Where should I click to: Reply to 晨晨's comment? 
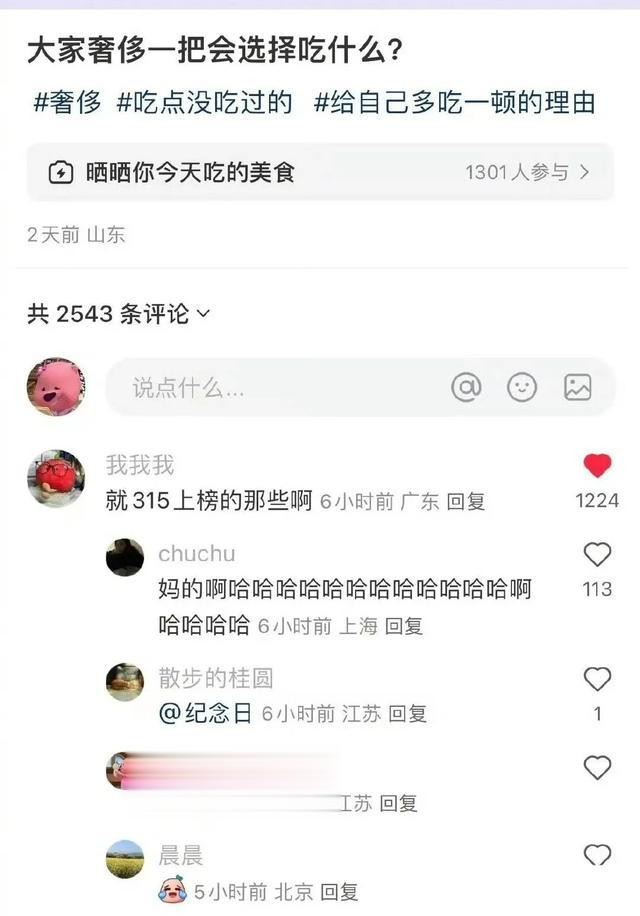coord(338,892)
